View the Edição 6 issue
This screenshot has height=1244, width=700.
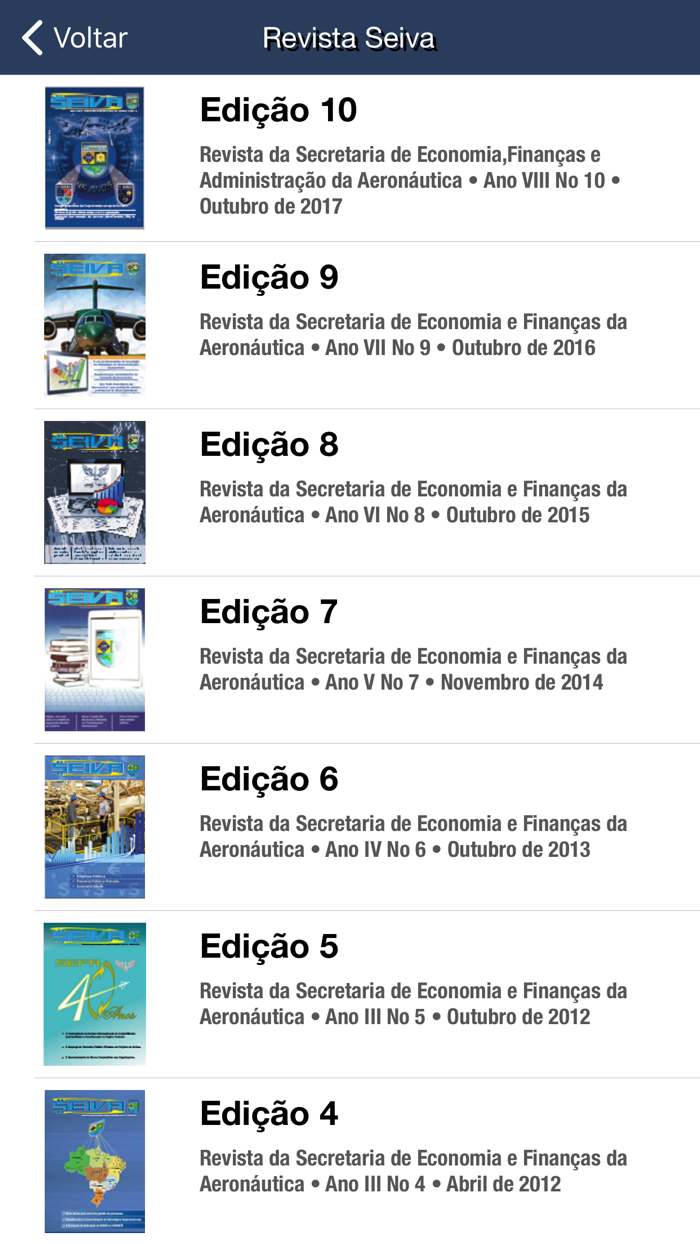click(x=350, y=826)
